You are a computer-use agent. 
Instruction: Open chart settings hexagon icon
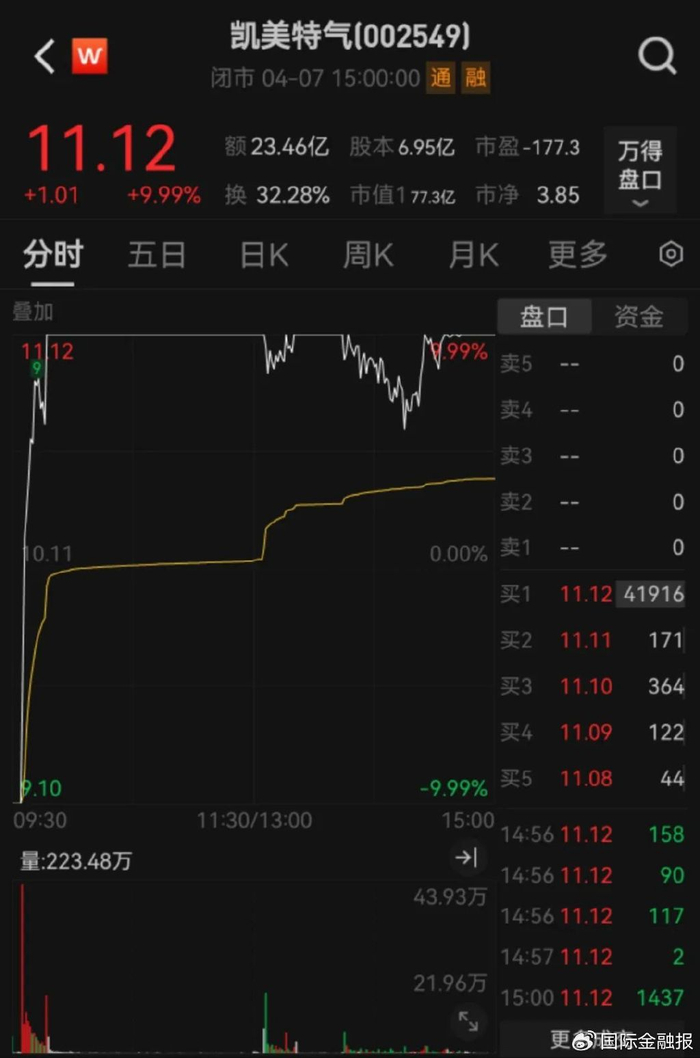671,255
